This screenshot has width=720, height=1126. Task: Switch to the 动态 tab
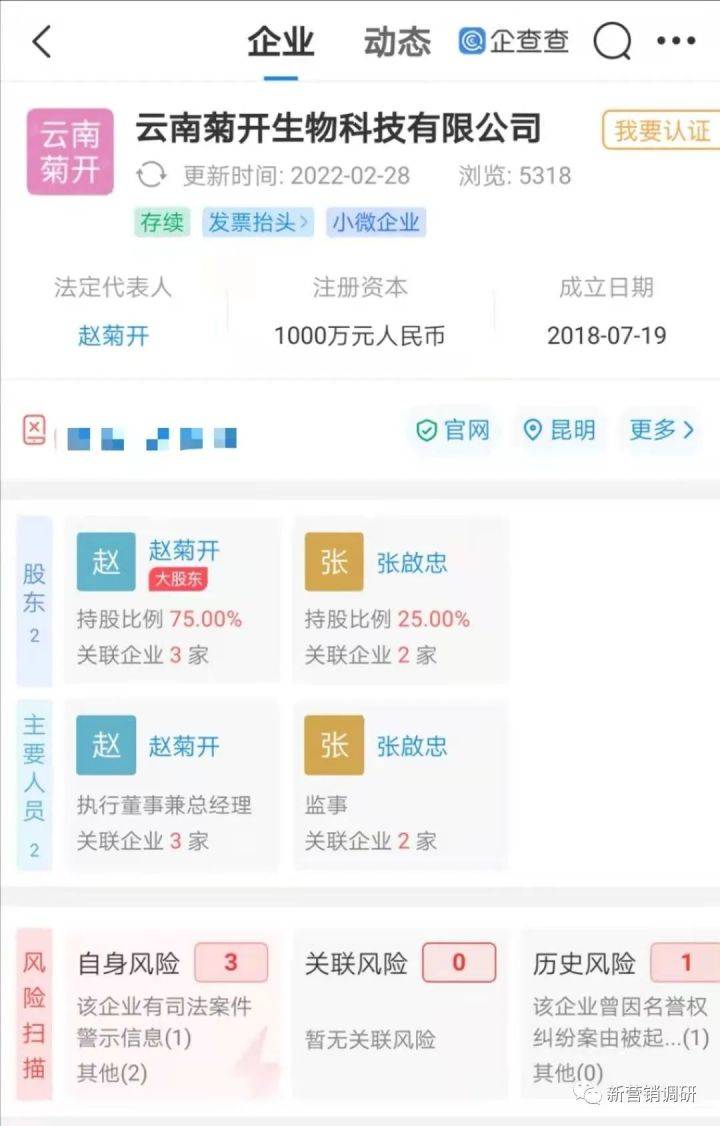[397, 42]
